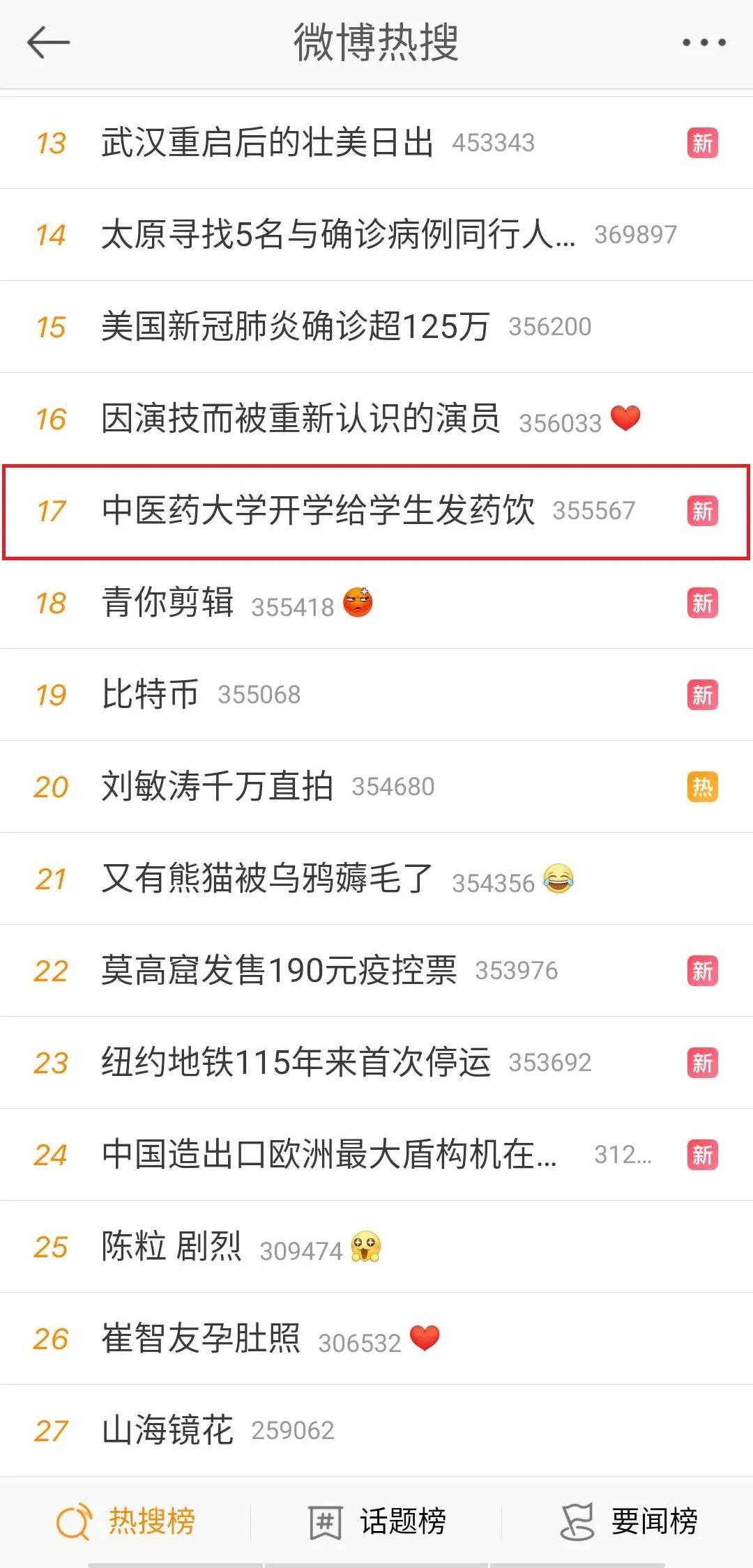Open the 青你剪辑 hot search
This screenshot has width=753, height=1568.
168,603
